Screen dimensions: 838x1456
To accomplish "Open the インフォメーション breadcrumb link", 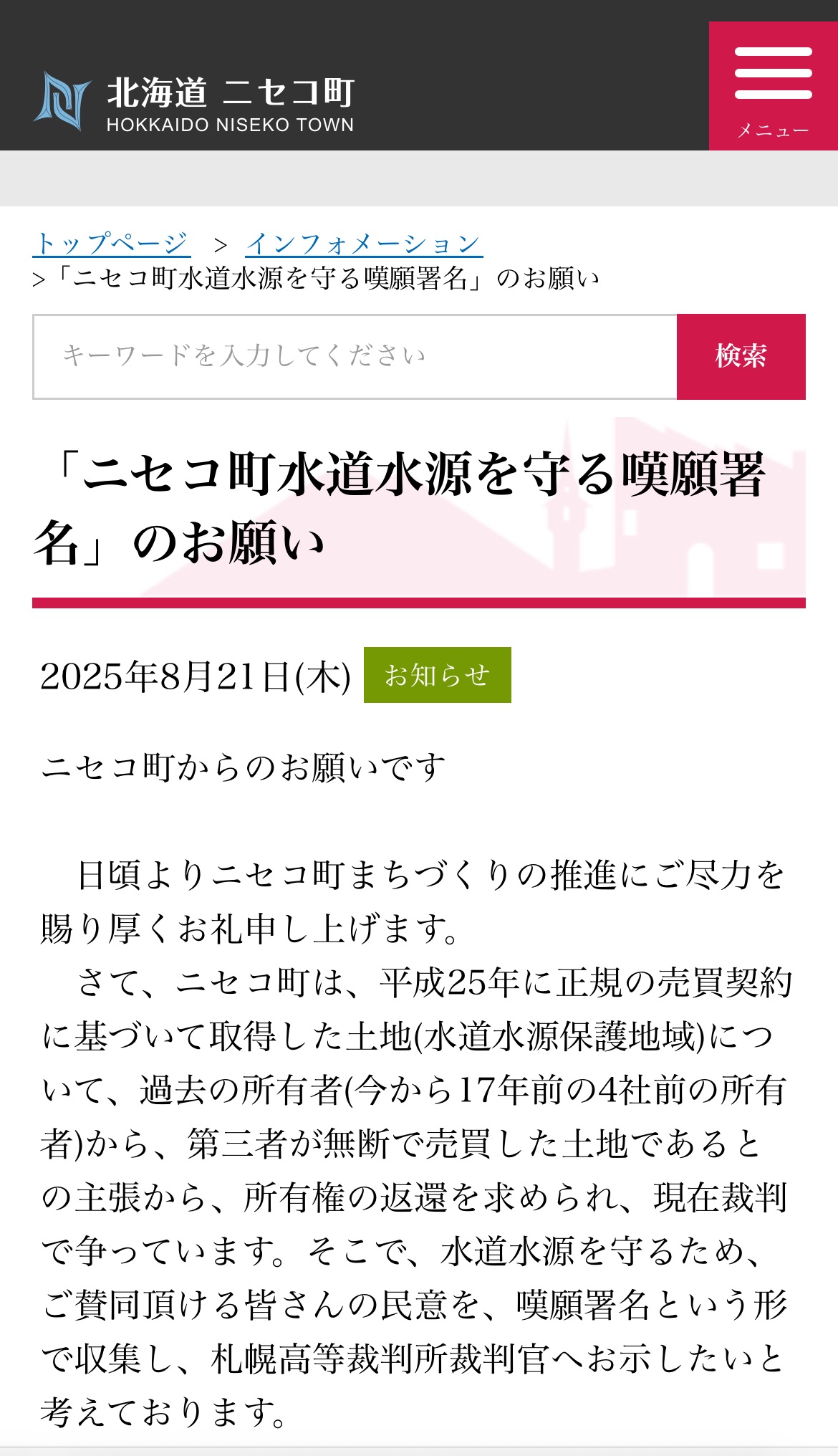I will tap(364, 244).
